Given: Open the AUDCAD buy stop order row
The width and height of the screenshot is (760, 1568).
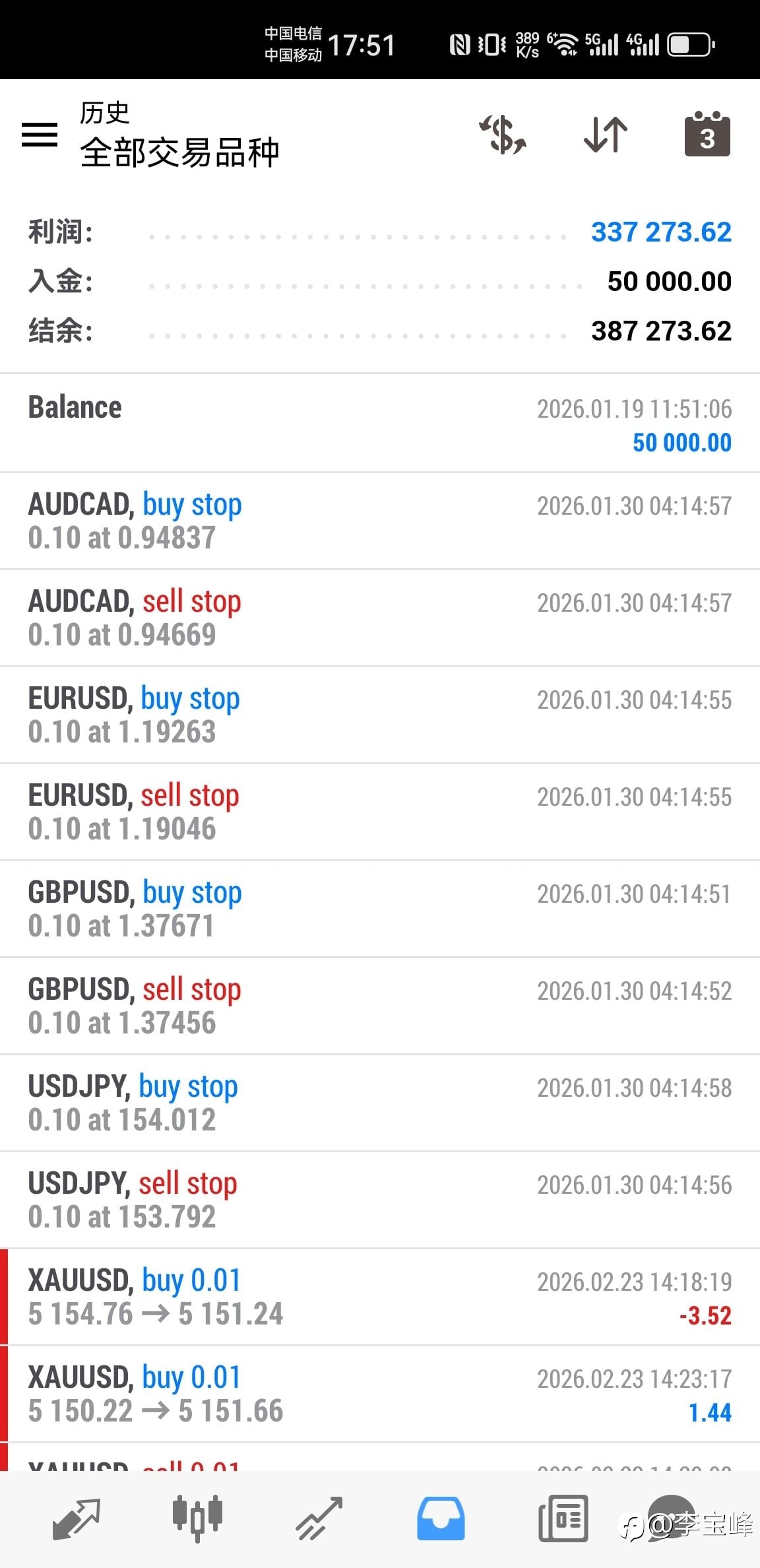Looking at the screenshot, I should 380,521.
